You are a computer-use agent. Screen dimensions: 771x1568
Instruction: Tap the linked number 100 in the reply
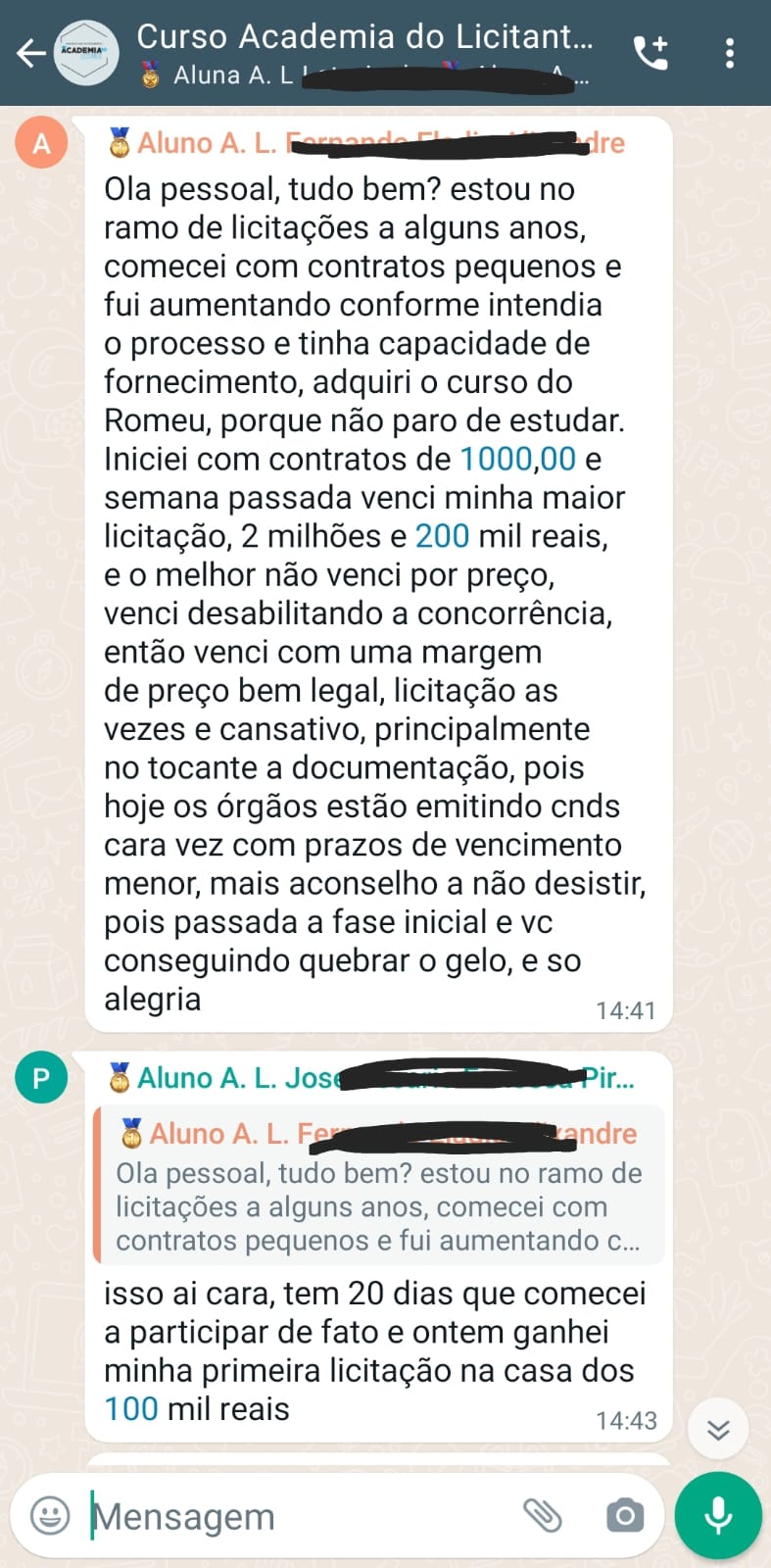coord(131,1409)
